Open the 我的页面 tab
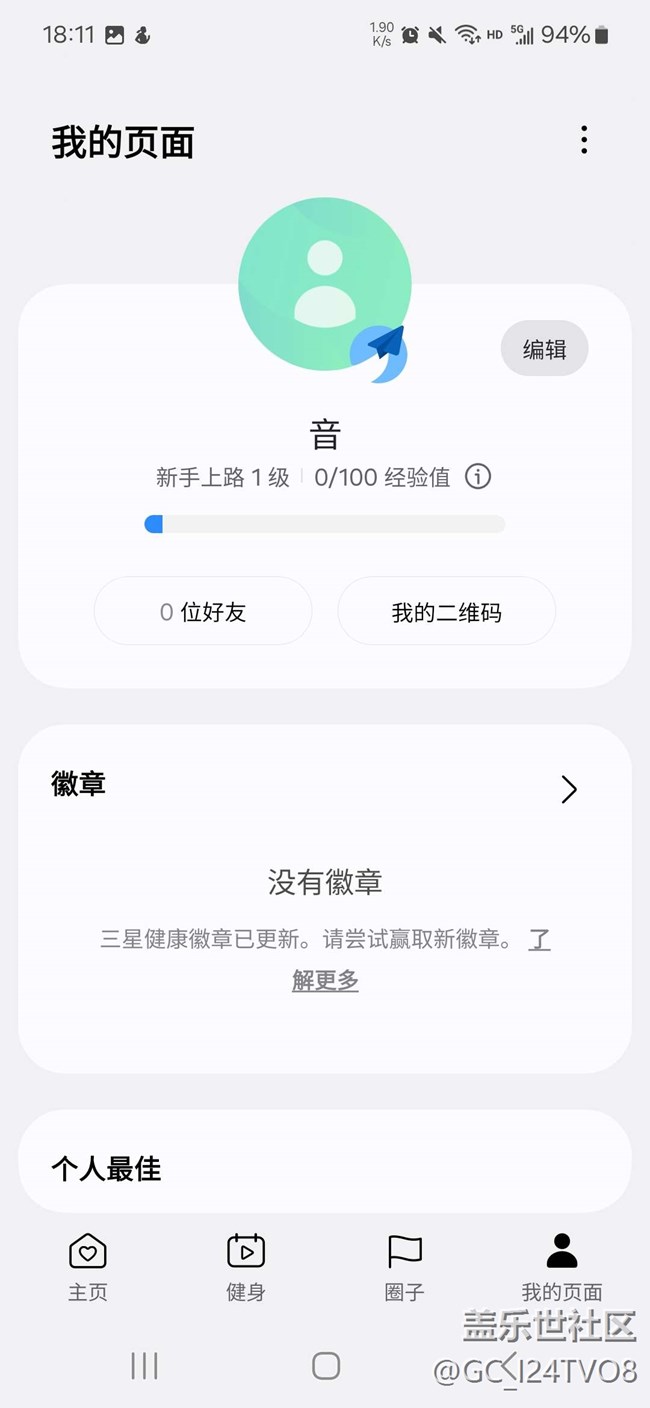This screenshot has height=1408, width=650. (561, 1267)
